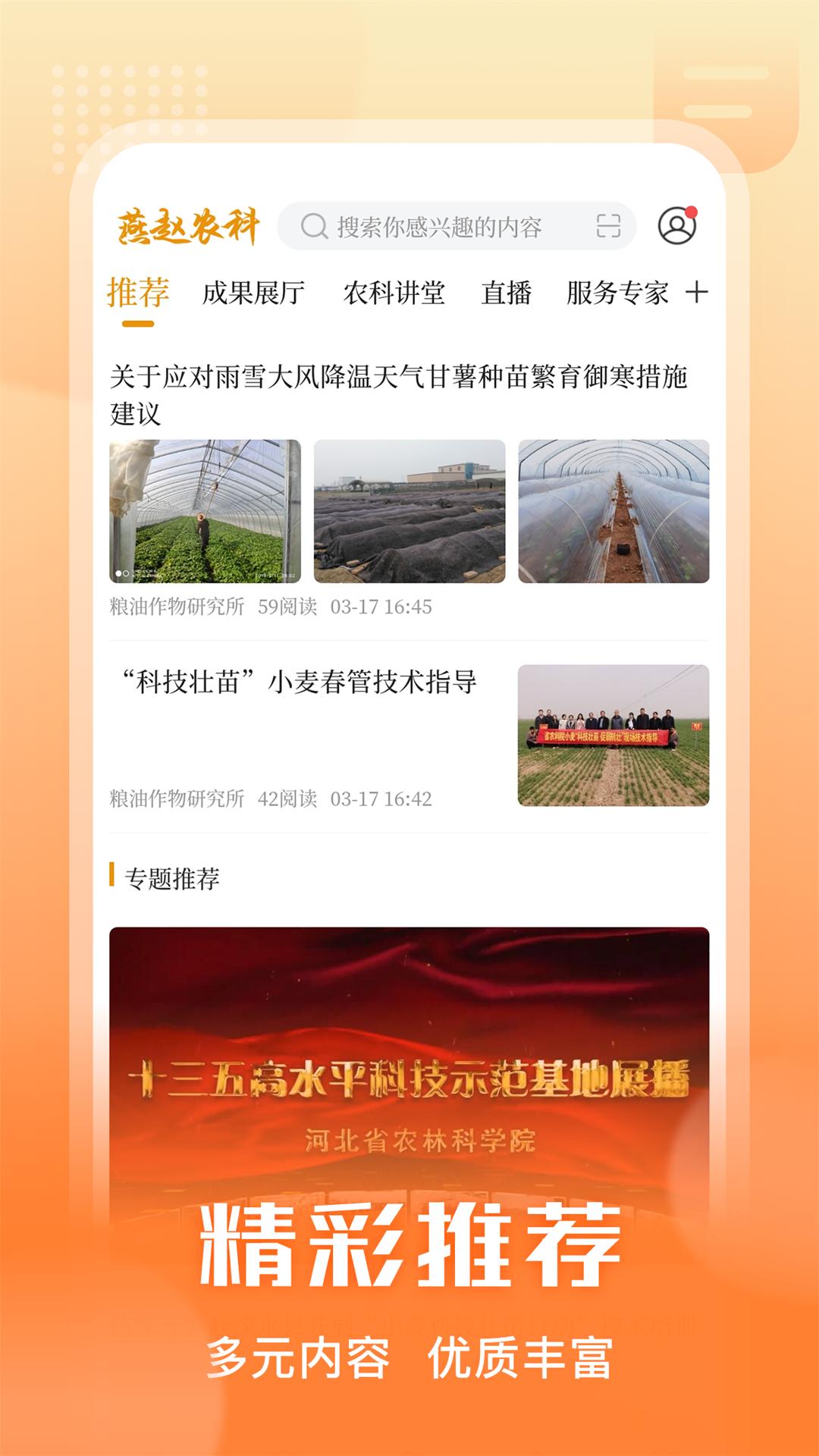The image size is (819, 1456).
Task: Open the sweet potato cold-protection article headline
Action: [402, 394]
